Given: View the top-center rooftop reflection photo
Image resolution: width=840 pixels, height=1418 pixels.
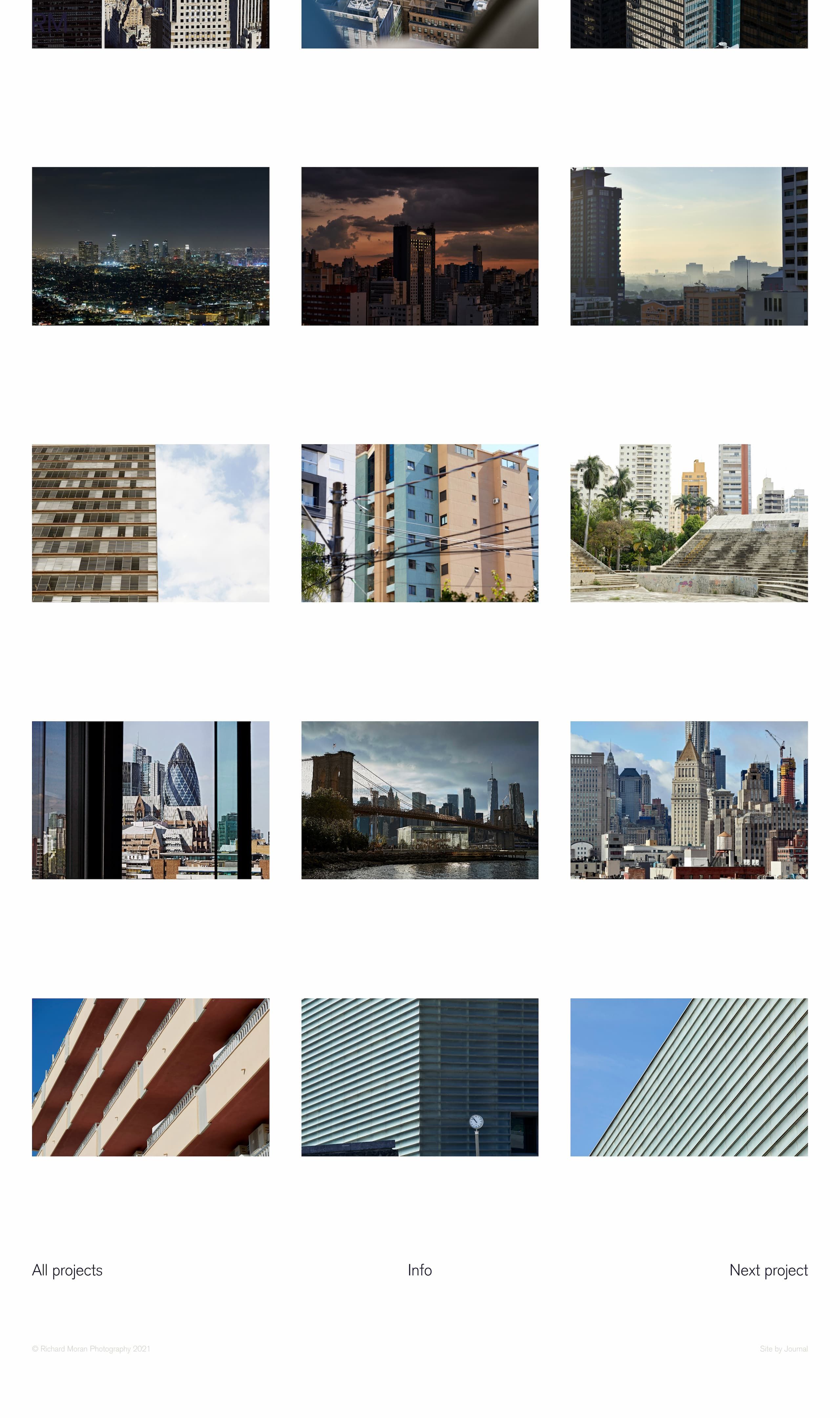Looking at the screenshot, I should pos(420,24).
